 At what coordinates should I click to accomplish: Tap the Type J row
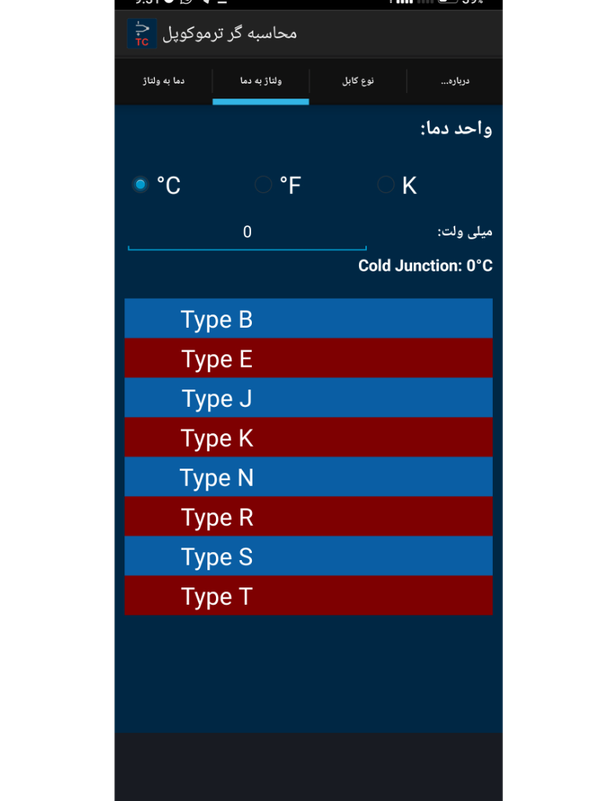click(x=308, y=398)
